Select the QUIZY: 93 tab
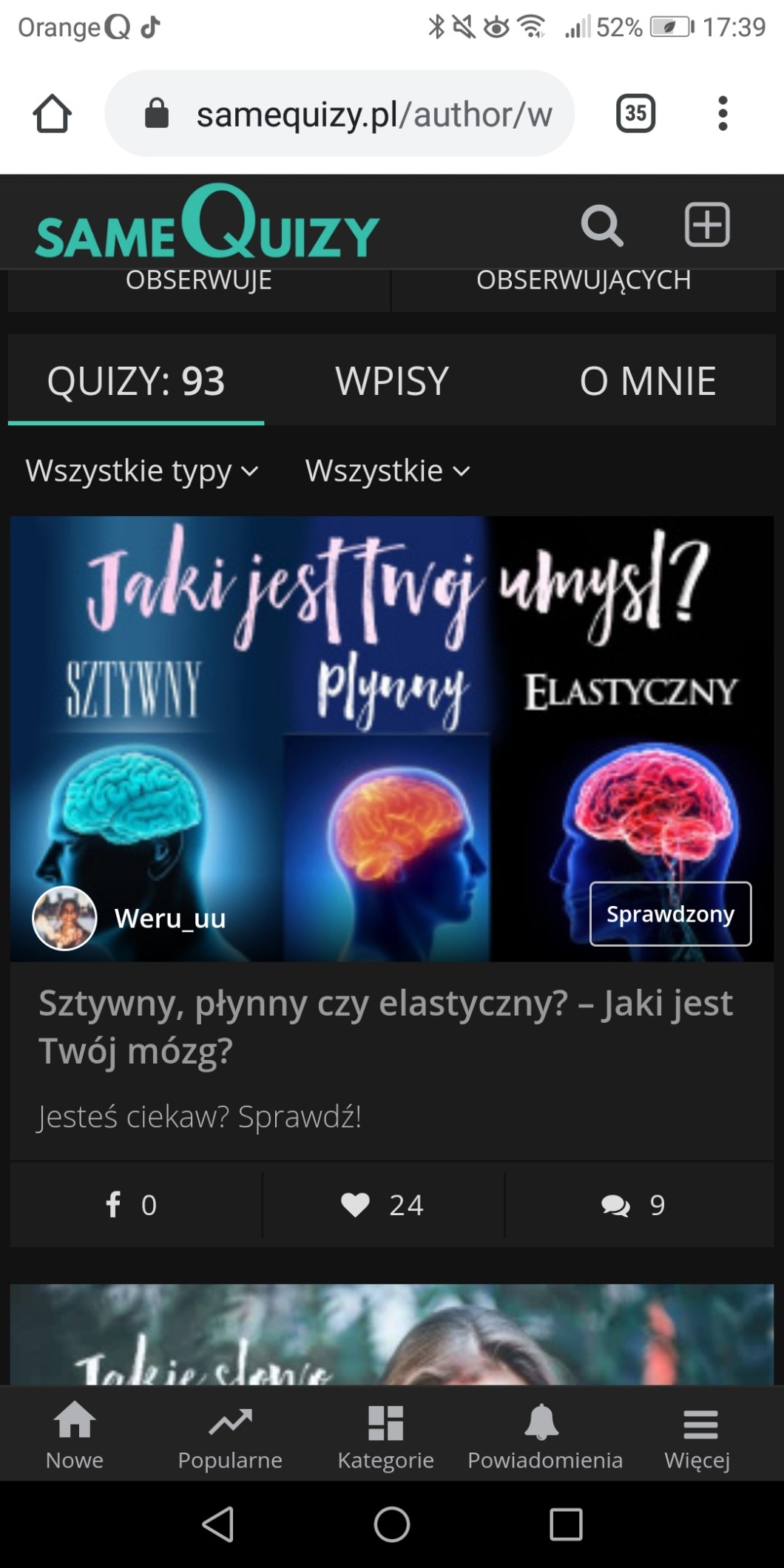 136,380
